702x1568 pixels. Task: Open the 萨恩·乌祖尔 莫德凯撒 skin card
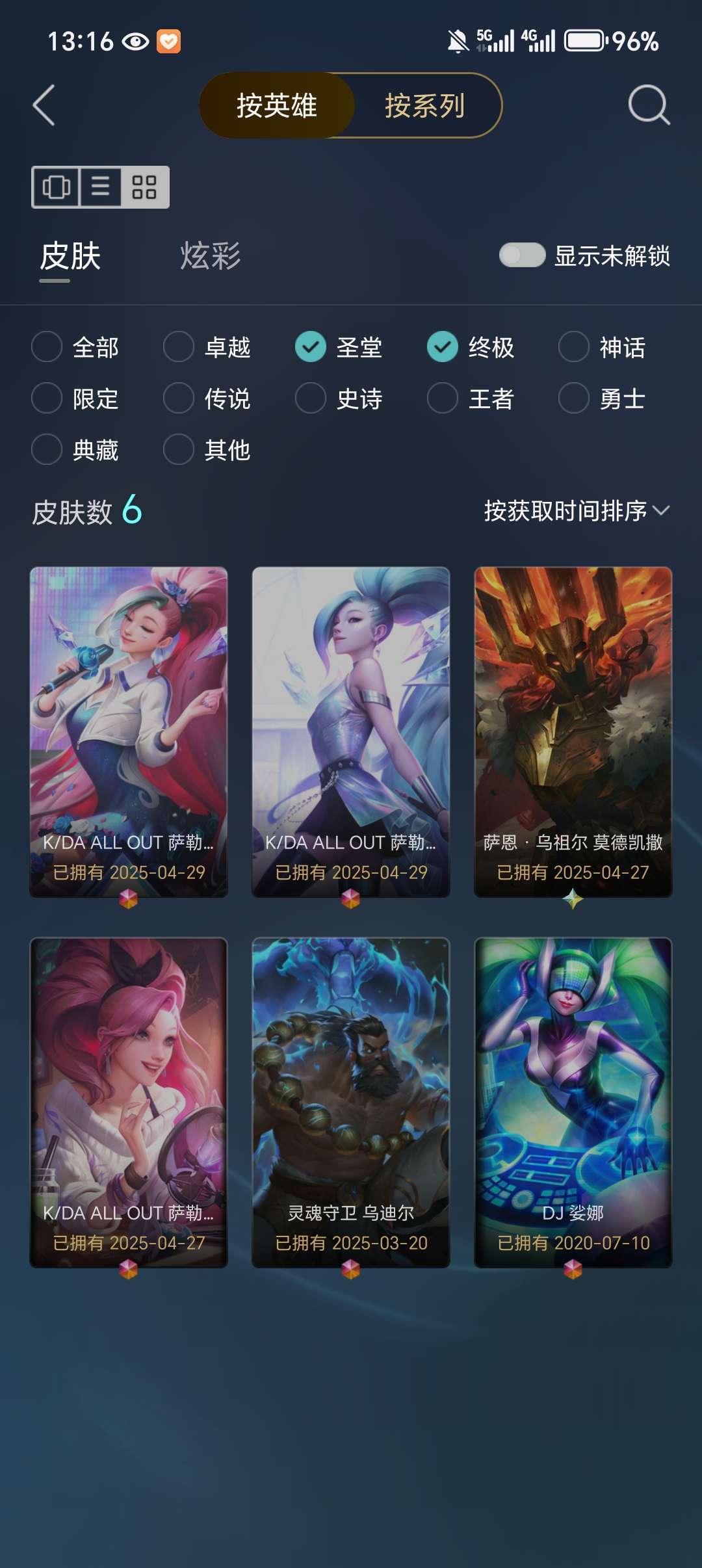[573, 732]
